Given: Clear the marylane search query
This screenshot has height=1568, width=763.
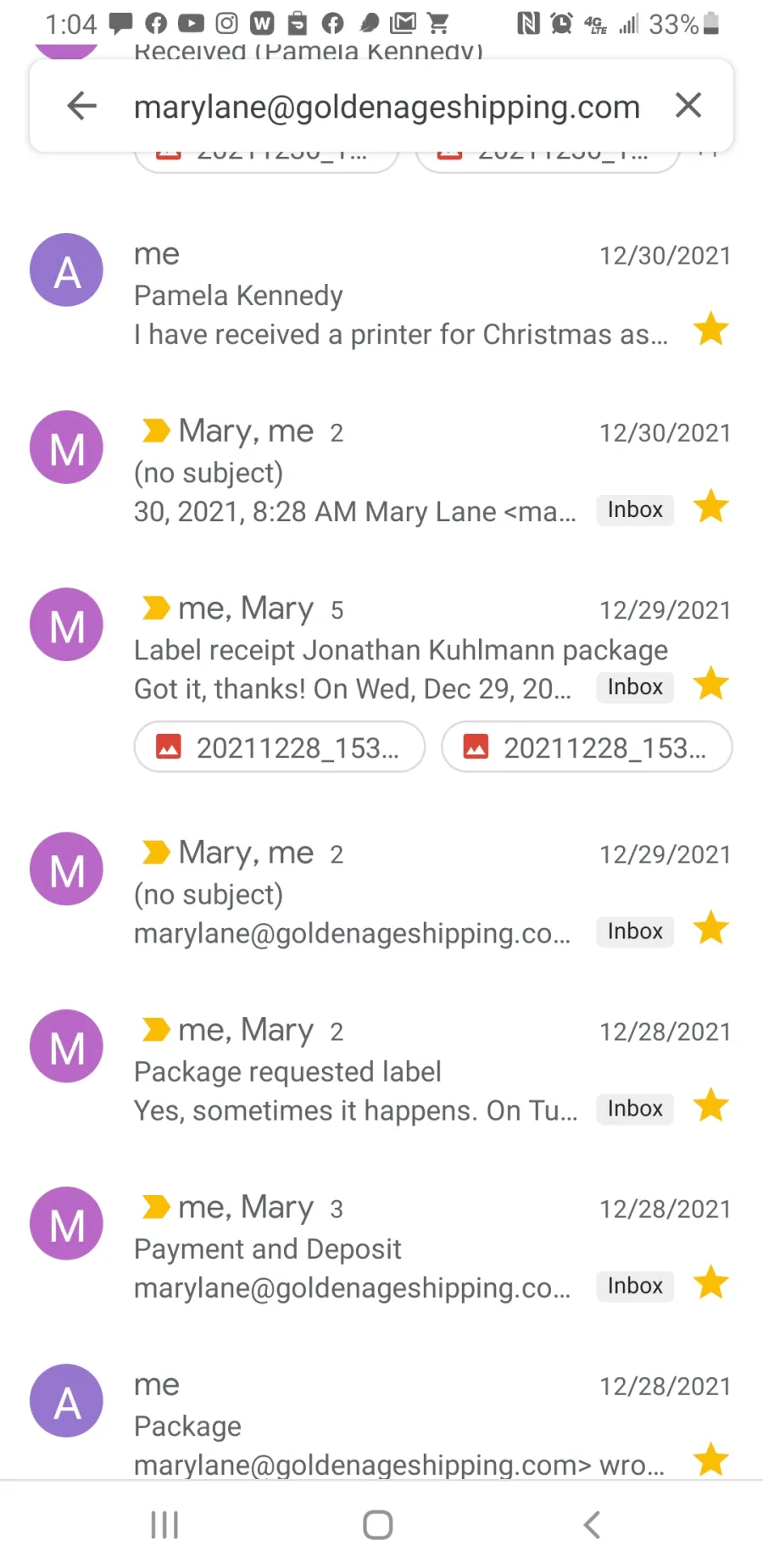Looking at the screenshot, I should click(688, 106).
